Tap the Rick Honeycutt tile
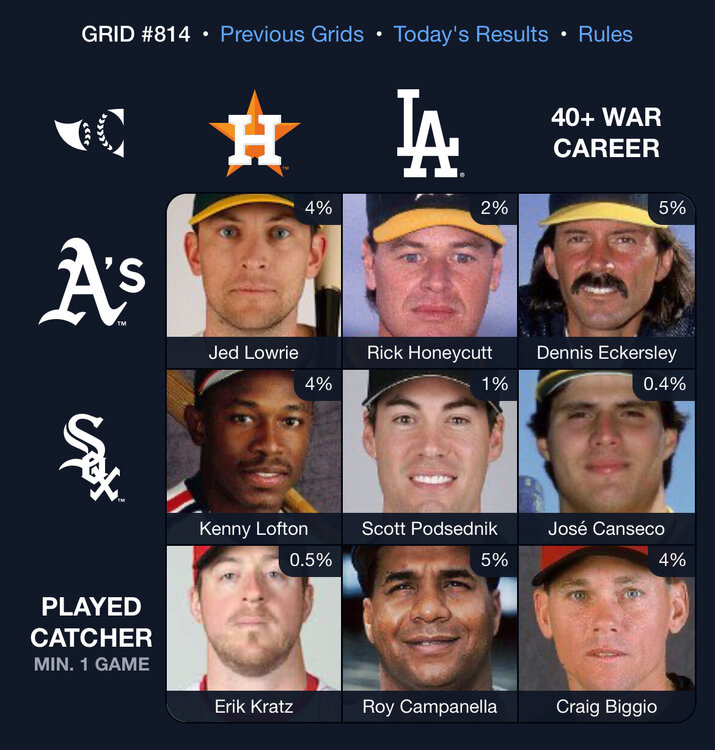715x750 pixels. [x=430, y=281]
